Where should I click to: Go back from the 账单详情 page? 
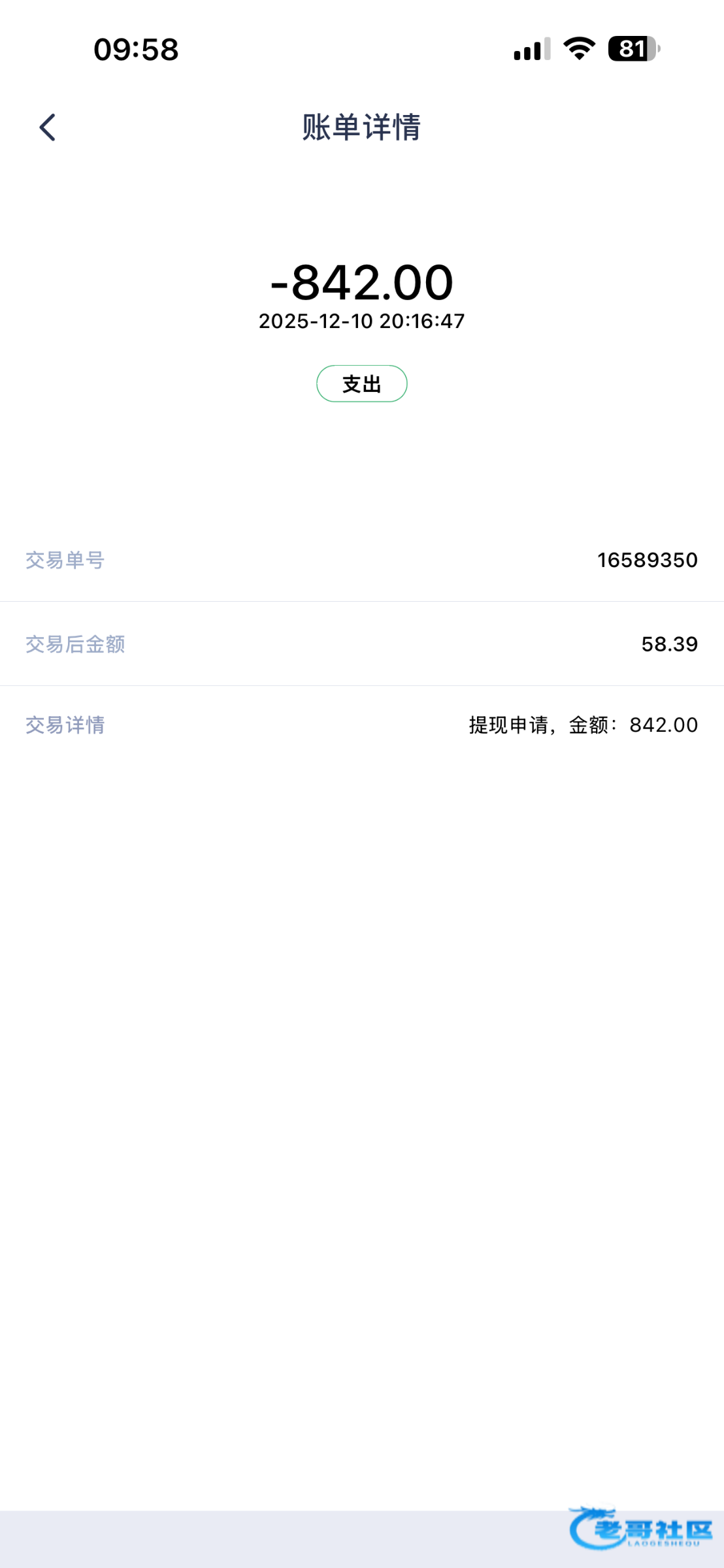coord(48,127)
